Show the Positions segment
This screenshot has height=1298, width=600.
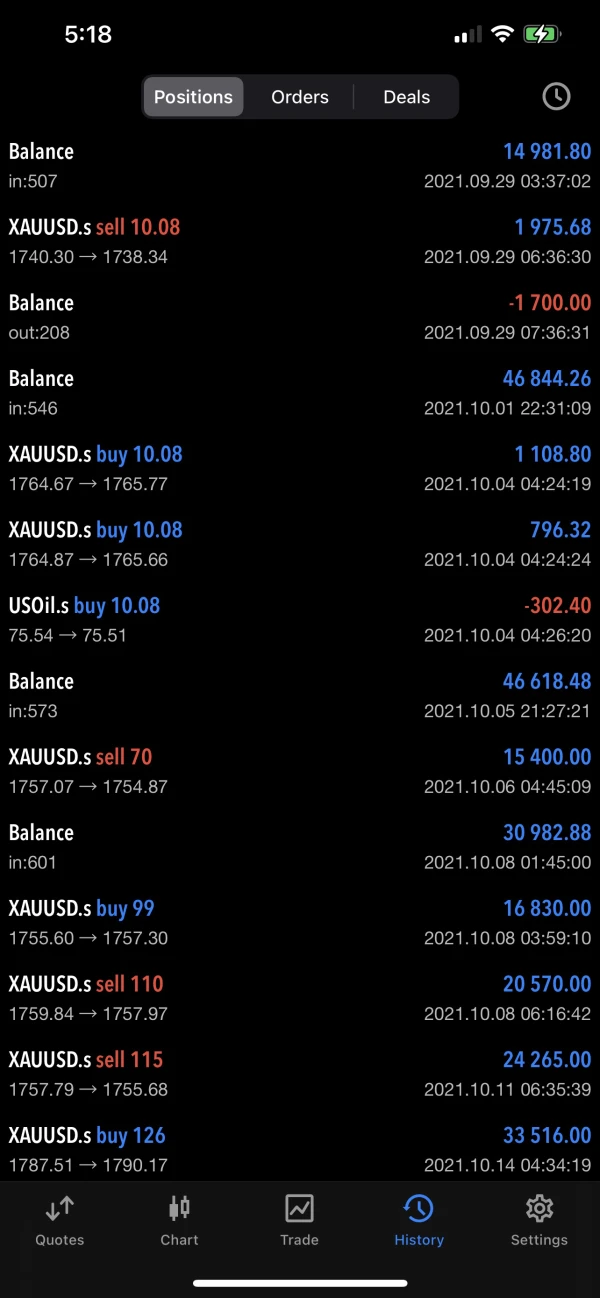[194, 97]
